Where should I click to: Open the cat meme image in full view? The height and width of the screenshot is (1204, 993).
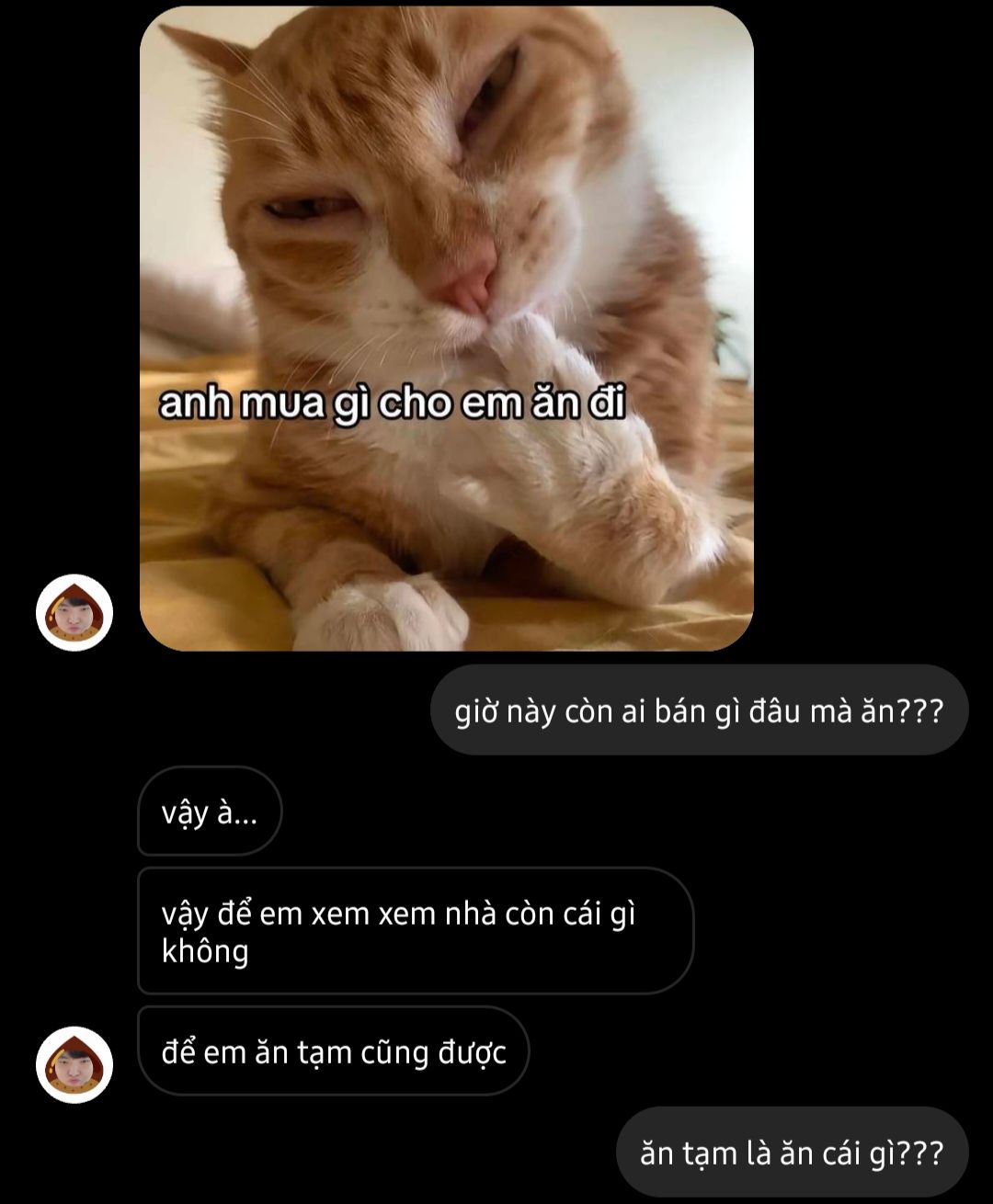446,328
